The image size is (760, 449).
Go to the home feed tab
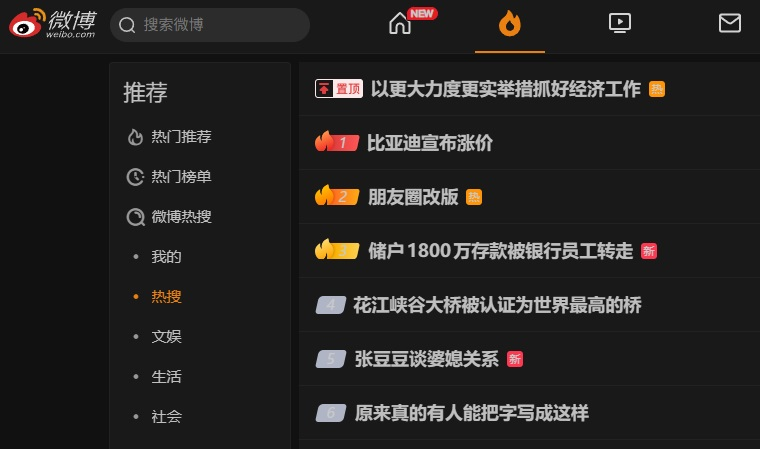(400, 23)
